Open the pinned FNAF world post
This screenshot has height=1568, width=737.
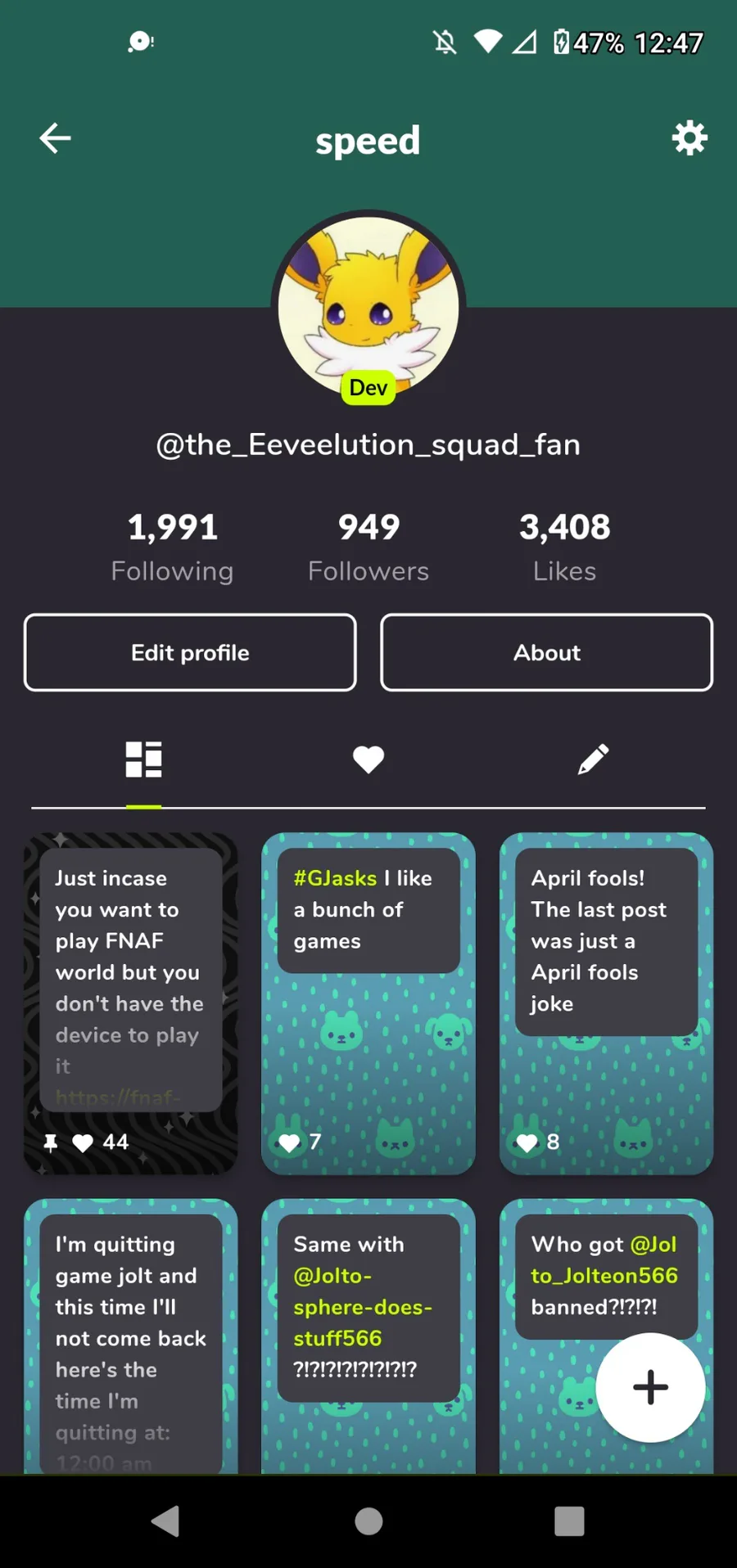131,1003
